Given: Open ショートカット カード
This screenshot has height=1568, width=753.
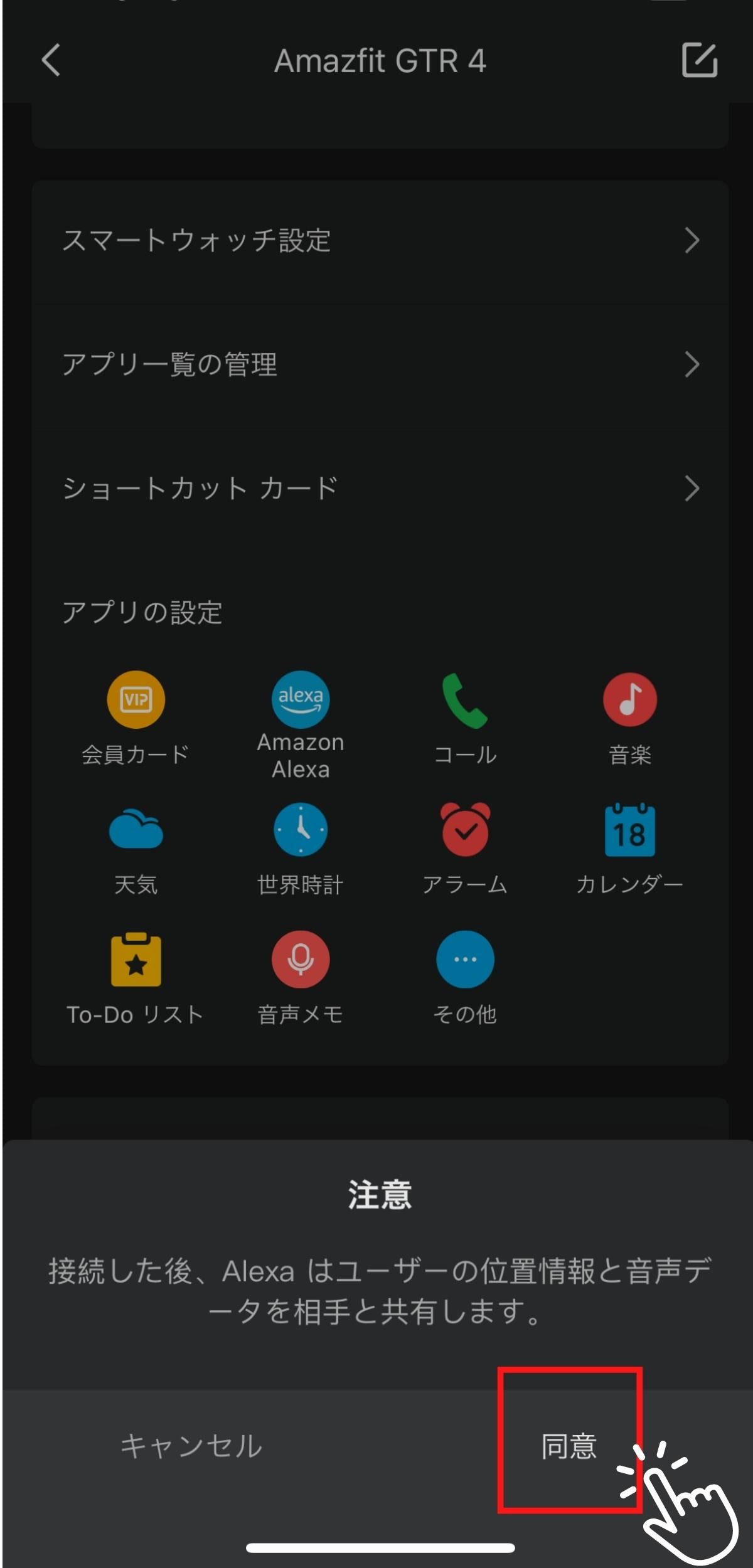Looking at the screenshot, I should tap(380, 488).
